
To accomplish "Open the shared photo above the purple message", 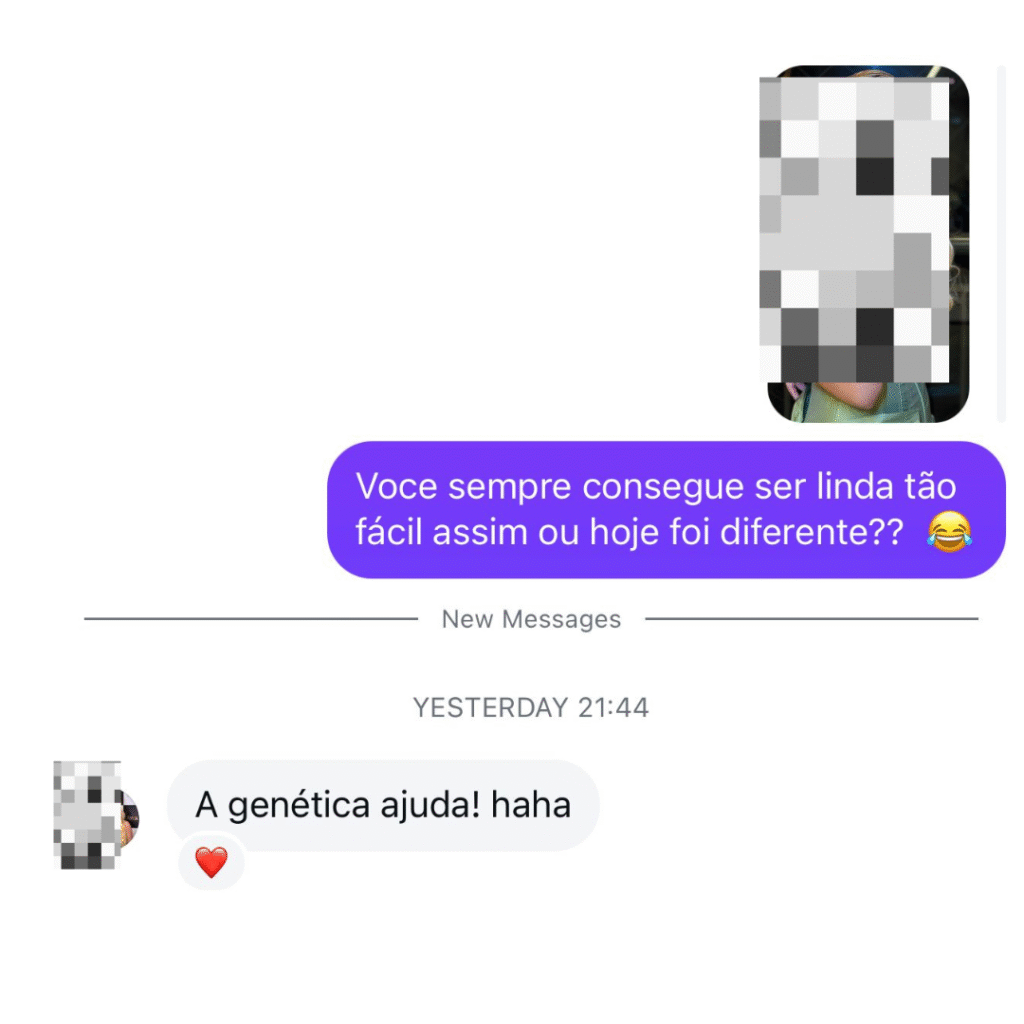I will coord(867,243).
